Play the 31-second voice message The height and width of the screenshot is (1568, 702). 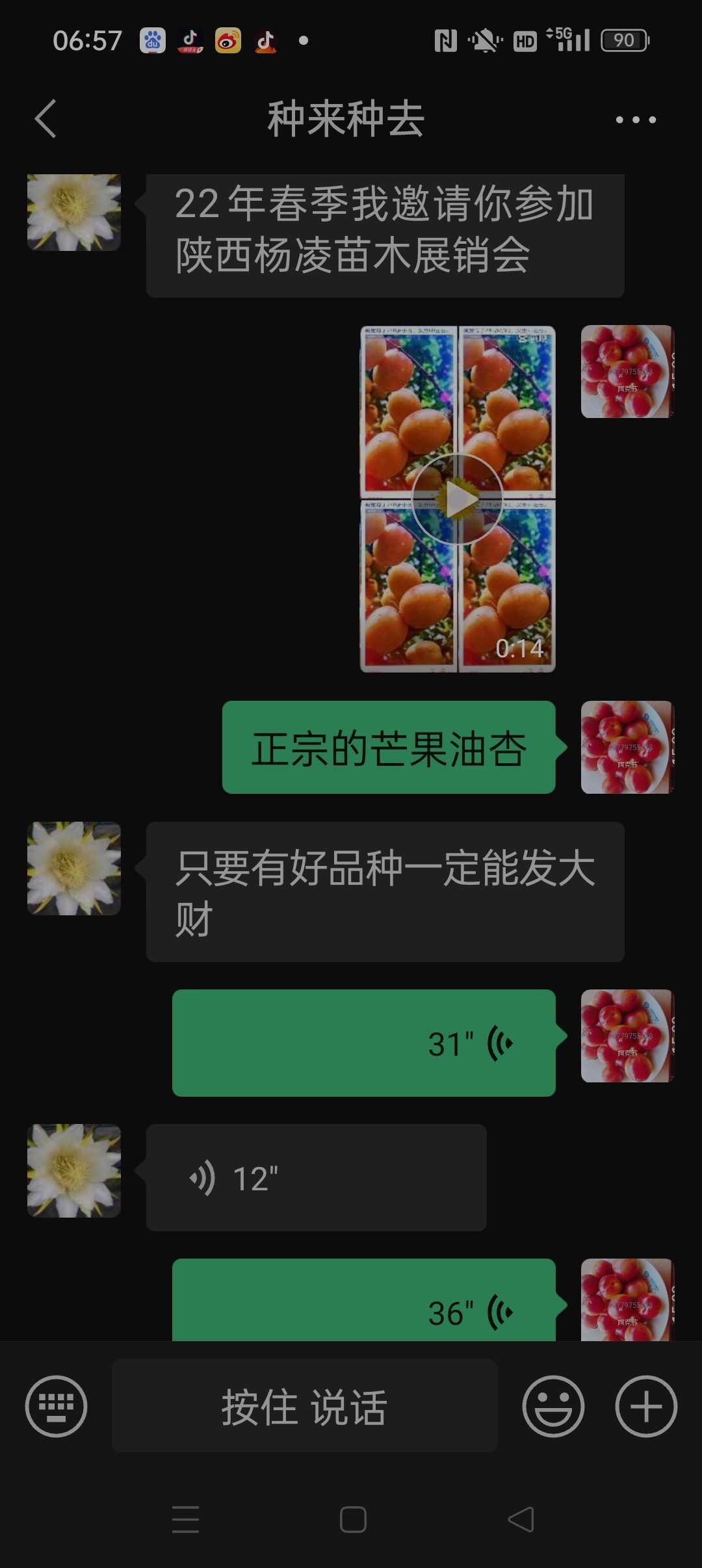tap(364, 1043)
